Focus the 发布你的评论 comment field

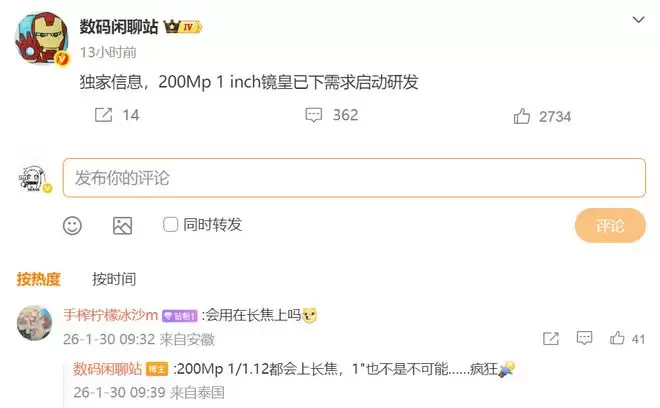pos(353,178)
